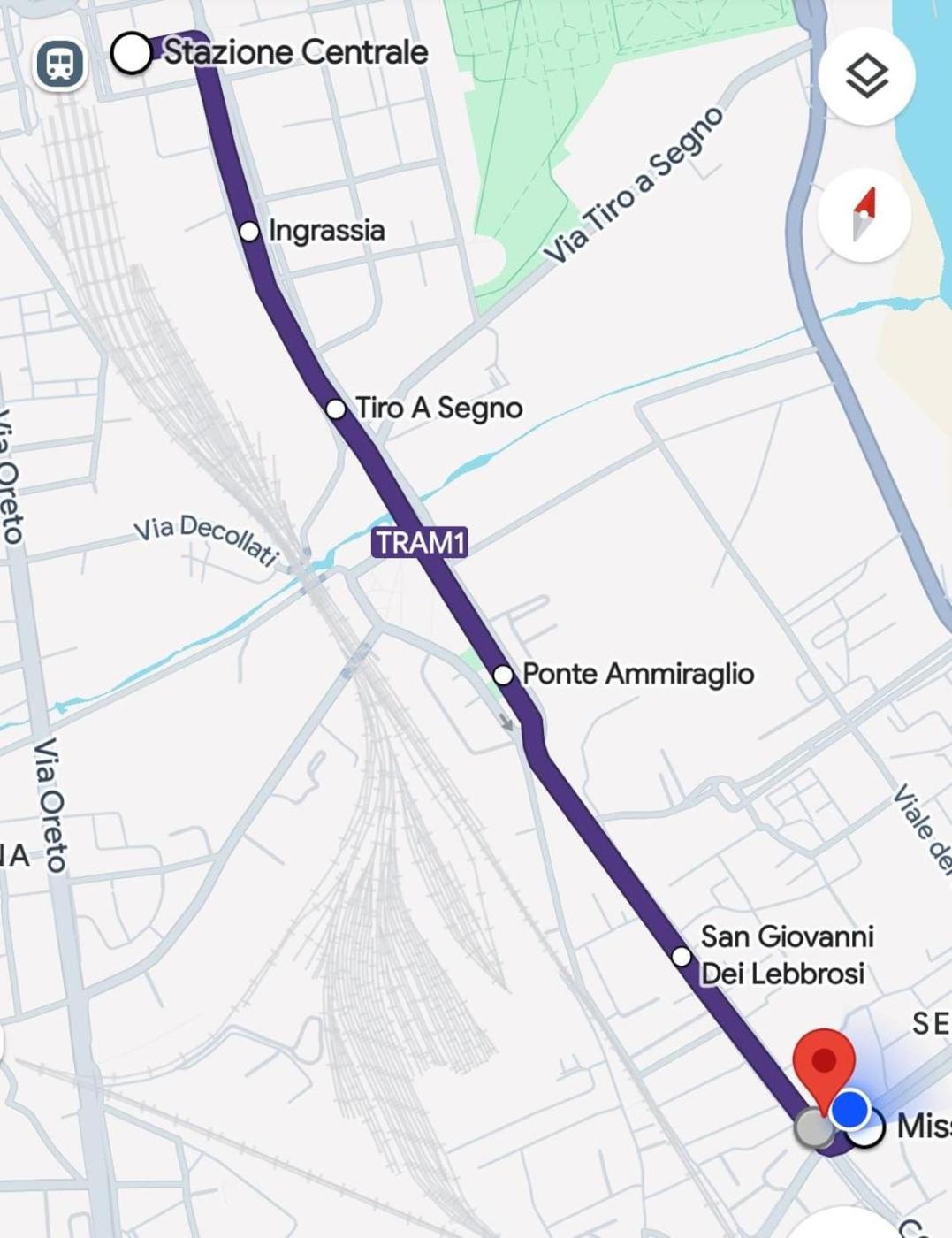Screen dimensions: 952x1238
Task: Select the Stazione Centrale stop
Action: [x=132, y=53]
